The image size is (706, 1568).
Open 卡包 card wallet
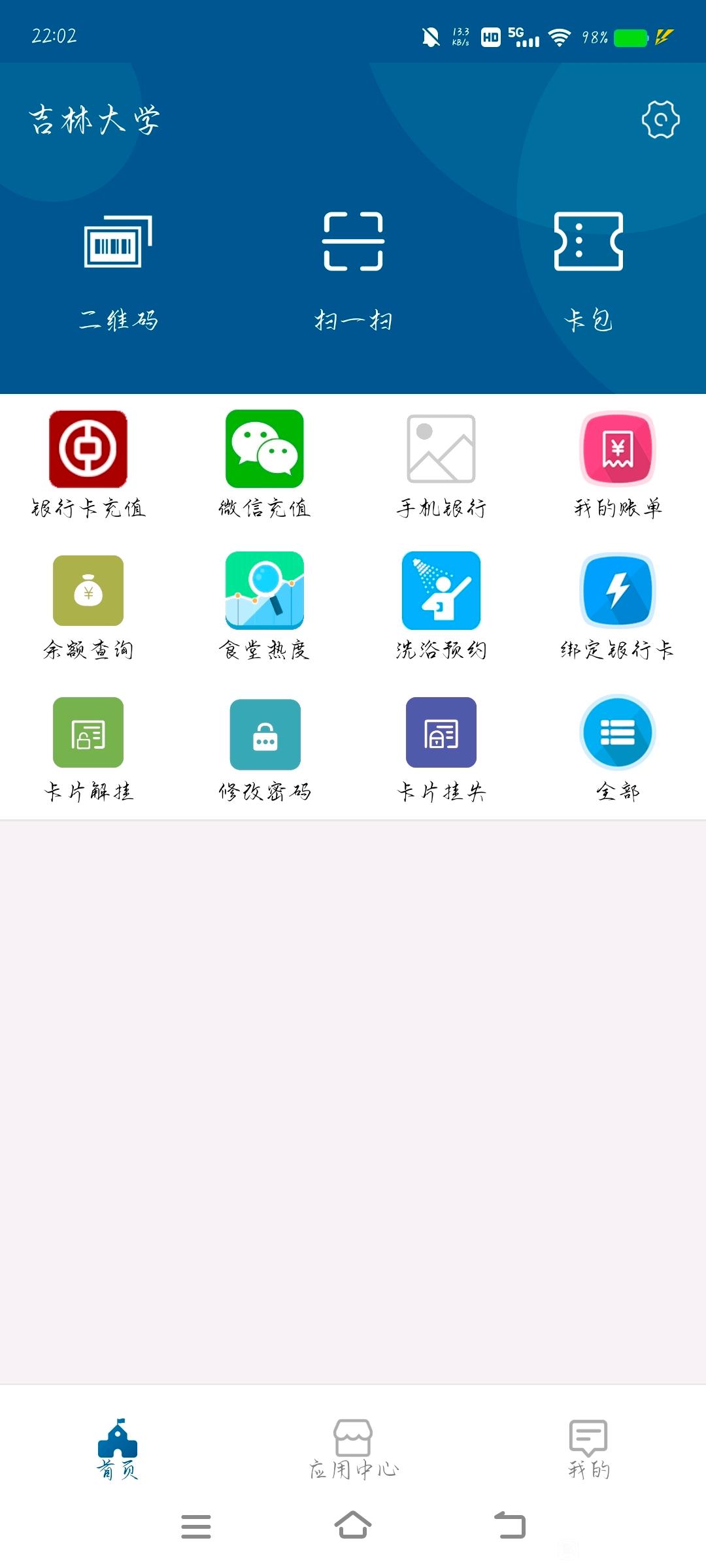[588, 272]
